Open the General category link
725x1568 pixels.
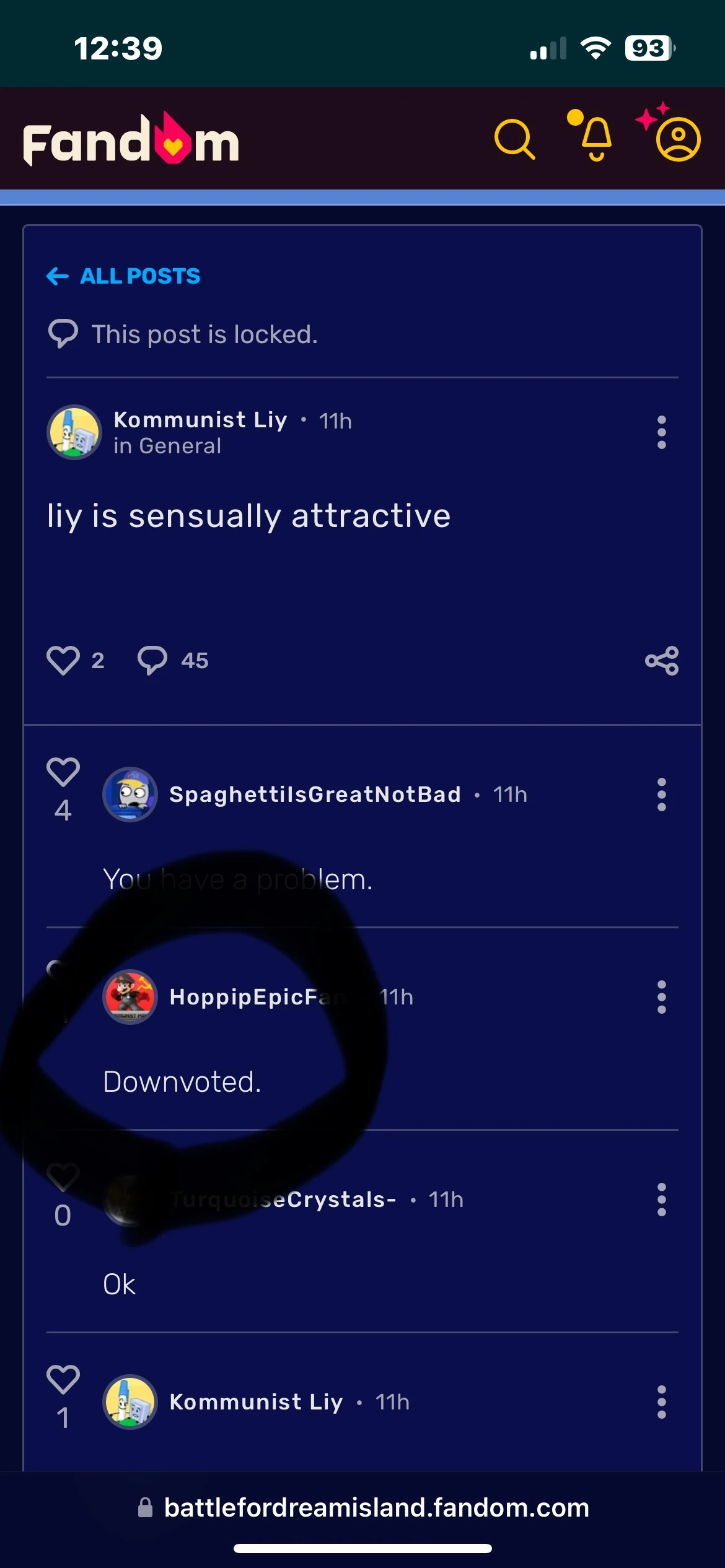point(180,446)
